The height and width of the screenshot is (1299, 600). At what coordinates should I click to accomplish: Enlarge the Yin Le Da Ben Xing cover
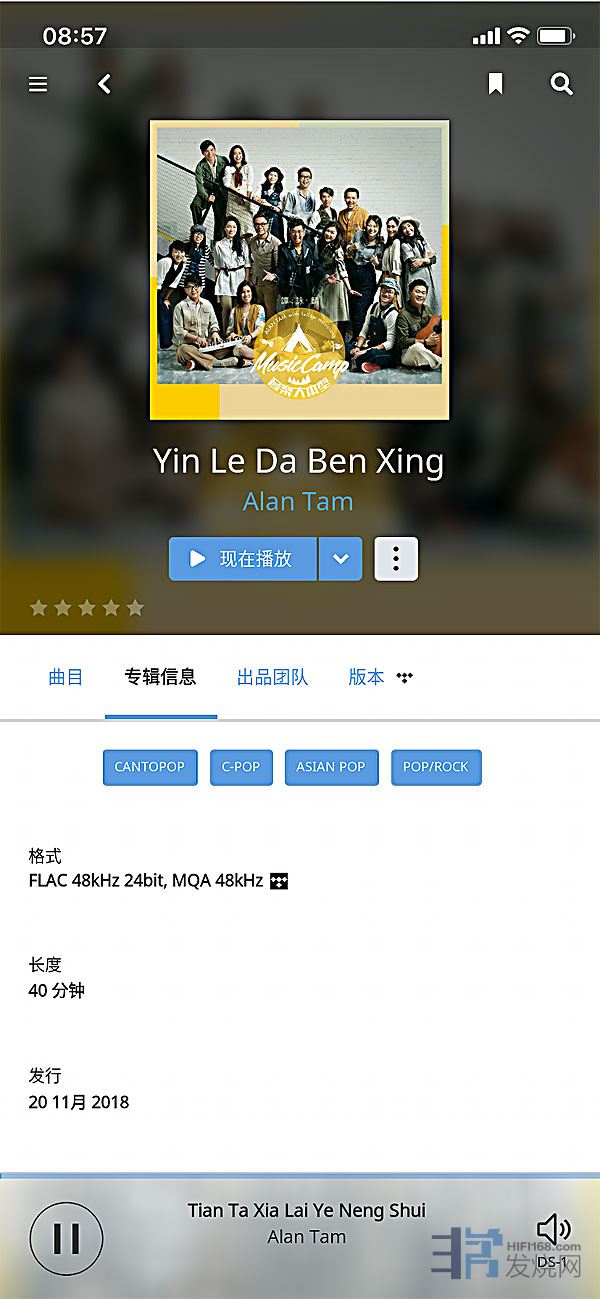pyautogui.click(x=299, y=270)
